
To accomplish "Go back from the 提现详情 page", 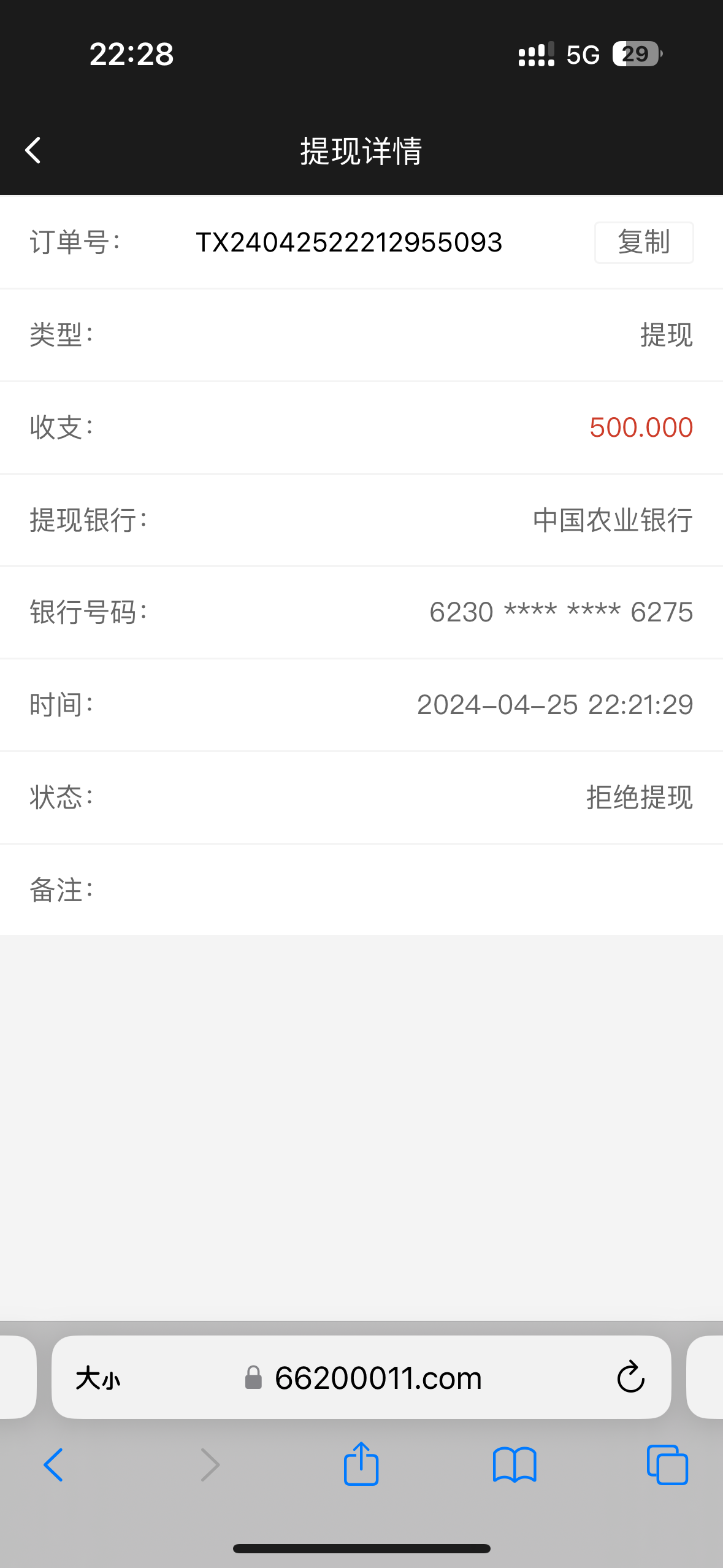I will click(x=33, y=150).
